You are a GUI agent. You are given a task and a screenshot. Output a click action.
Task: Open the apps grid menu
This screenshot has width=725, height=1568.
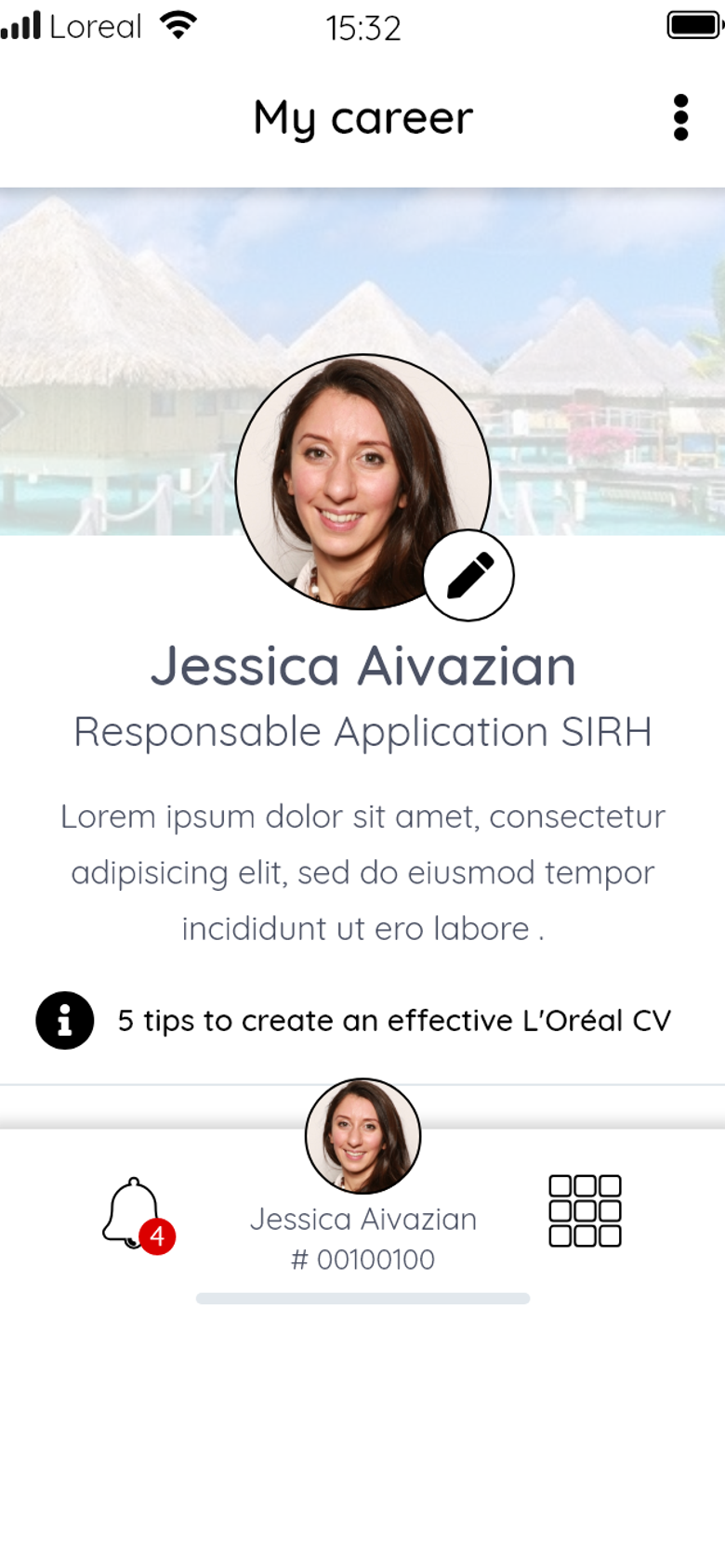585,1210
